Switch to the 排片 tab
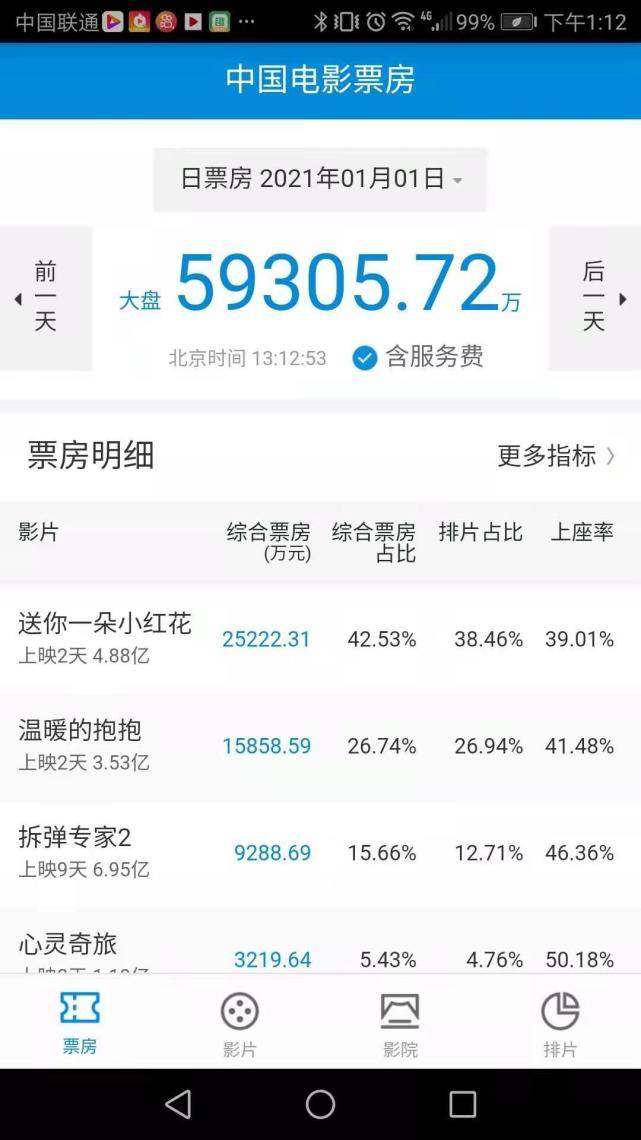Viewport: 641px width, 1140px height. [x=560, y=1022]
